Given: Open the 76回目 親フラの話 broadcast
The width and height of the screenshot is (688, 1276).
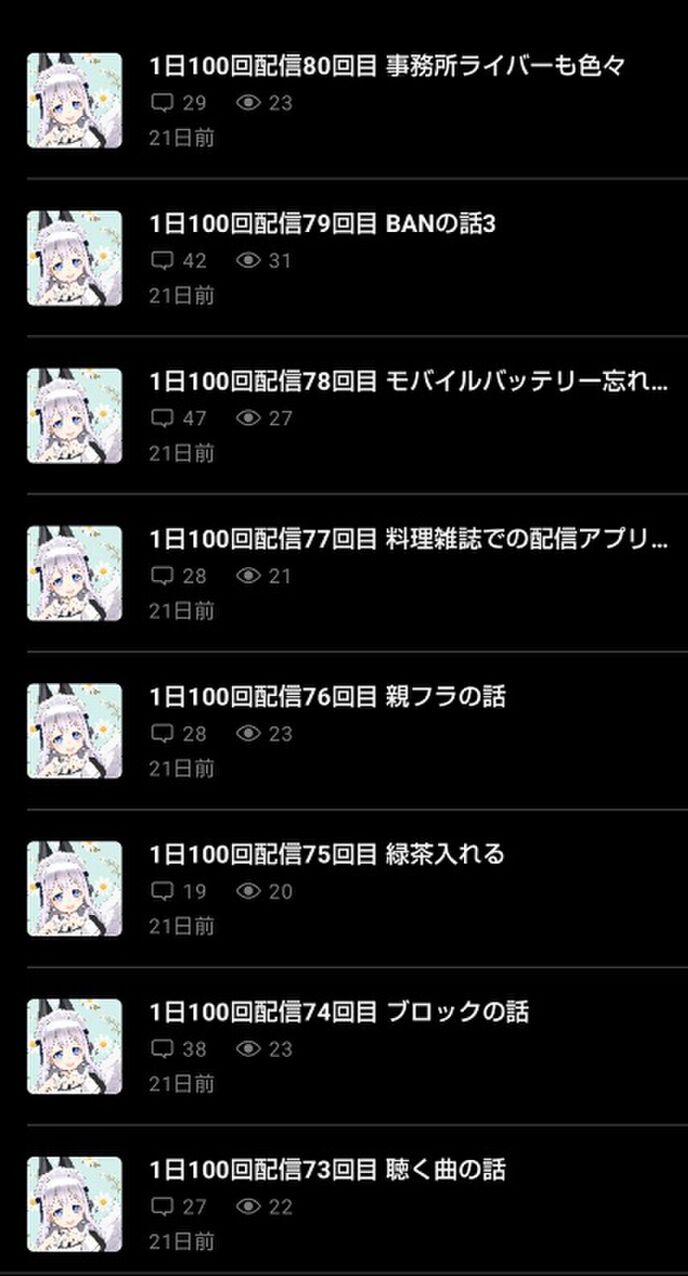Looking at the screenshot, I should coord(327,697).
